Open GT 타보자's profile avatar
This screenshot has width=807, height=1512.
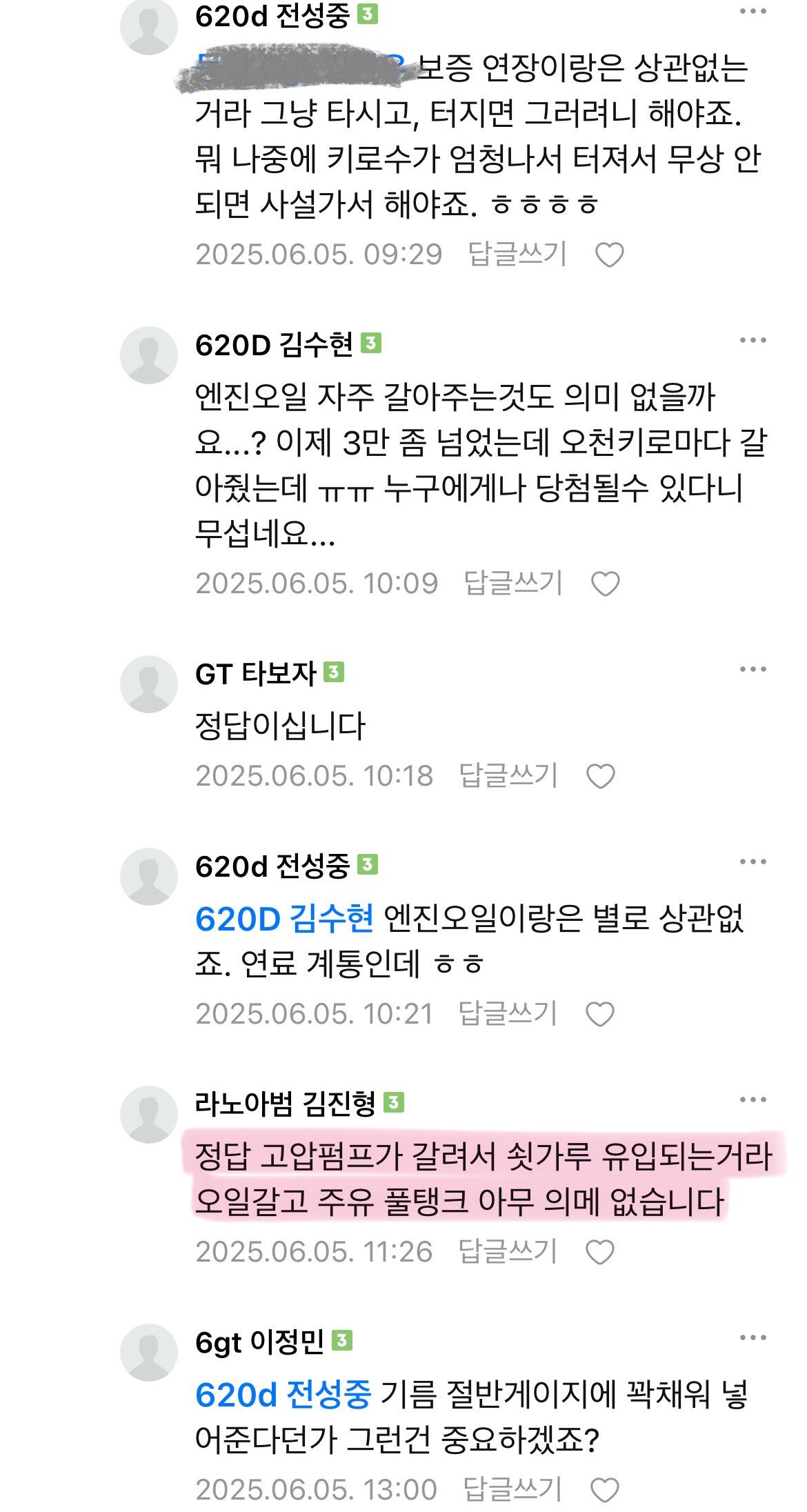pyautogui.click(x=149, y=684)
